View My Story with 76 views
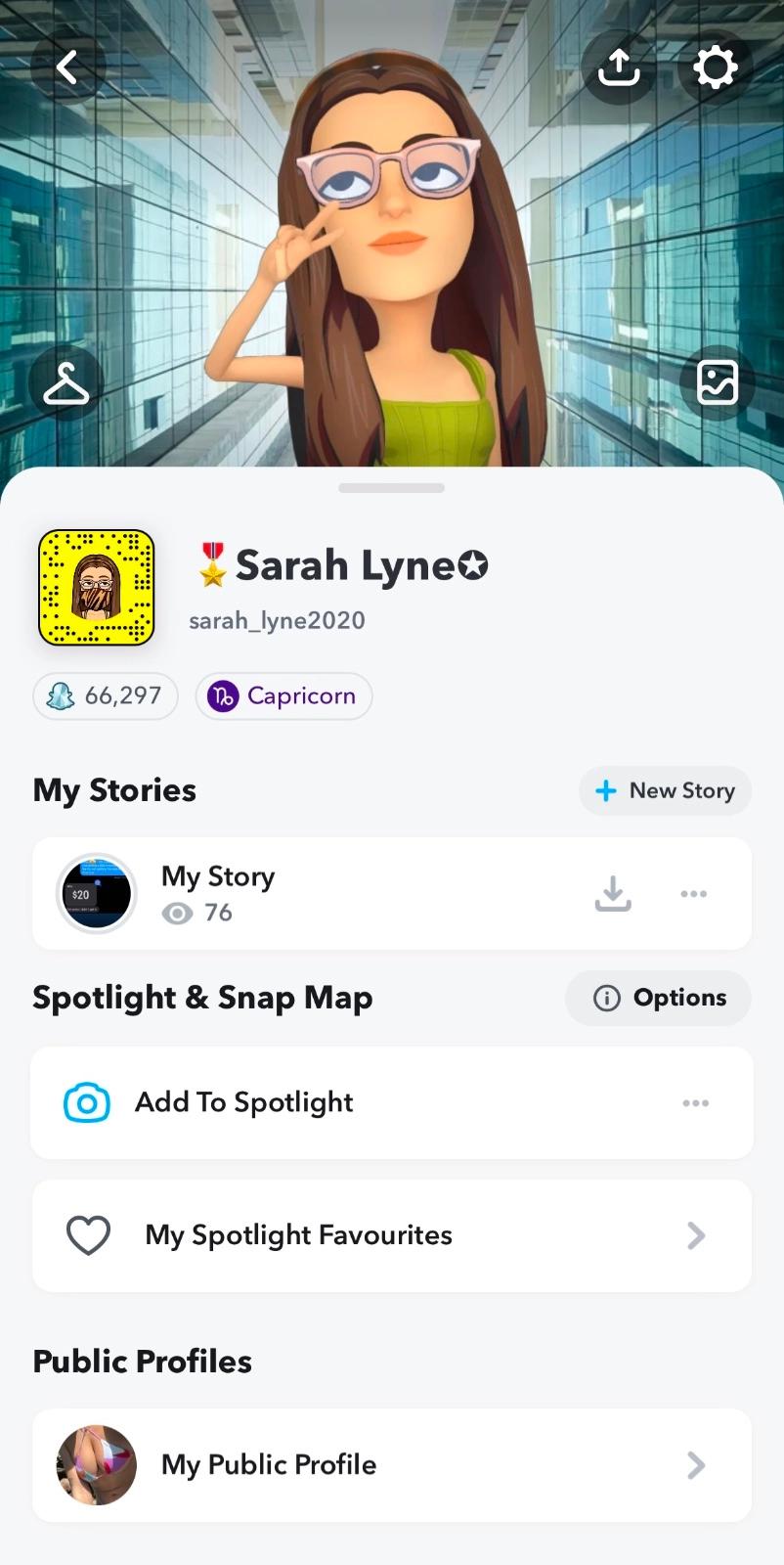 [x=217, y=893]
